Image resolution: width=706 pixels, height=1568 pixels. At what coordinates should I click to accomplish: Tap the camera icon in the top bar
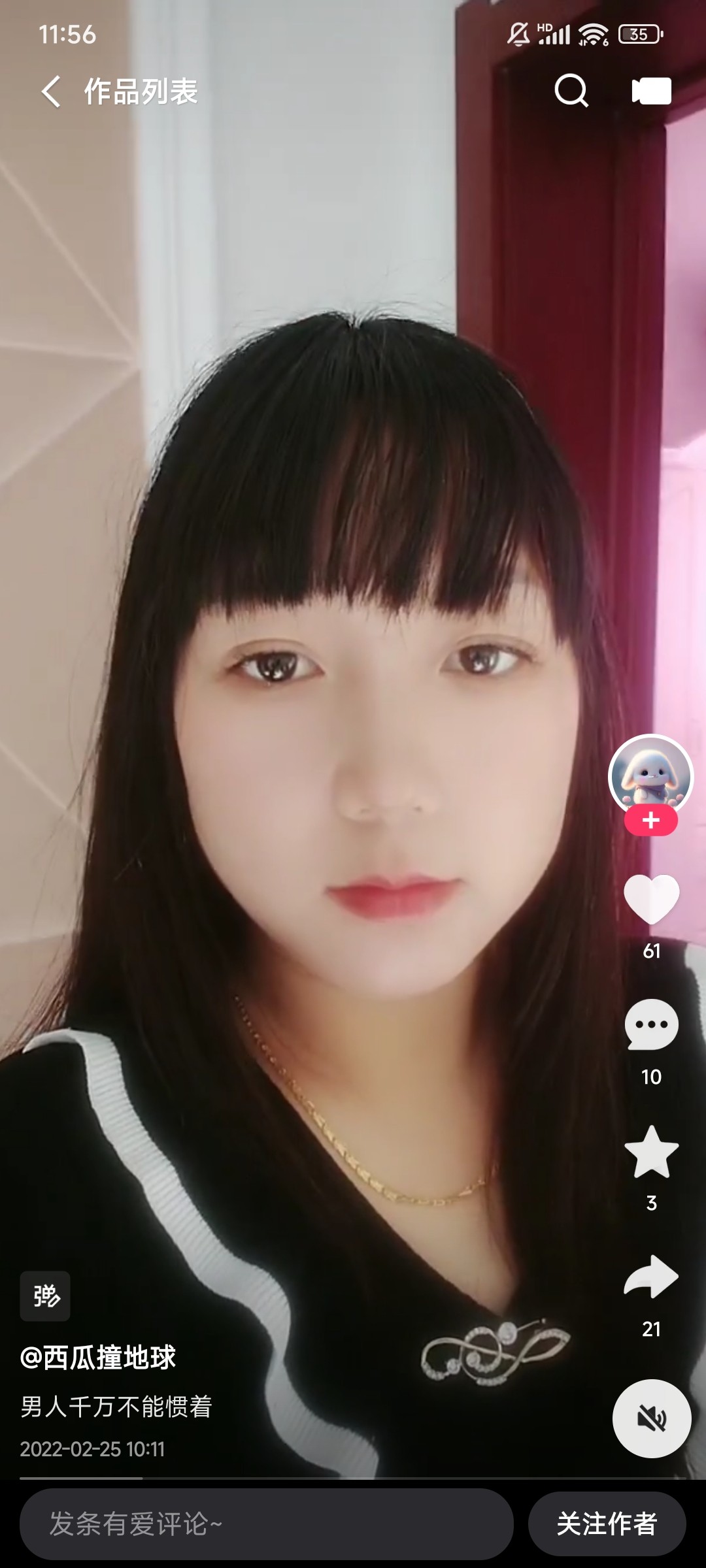click(651, 91)
